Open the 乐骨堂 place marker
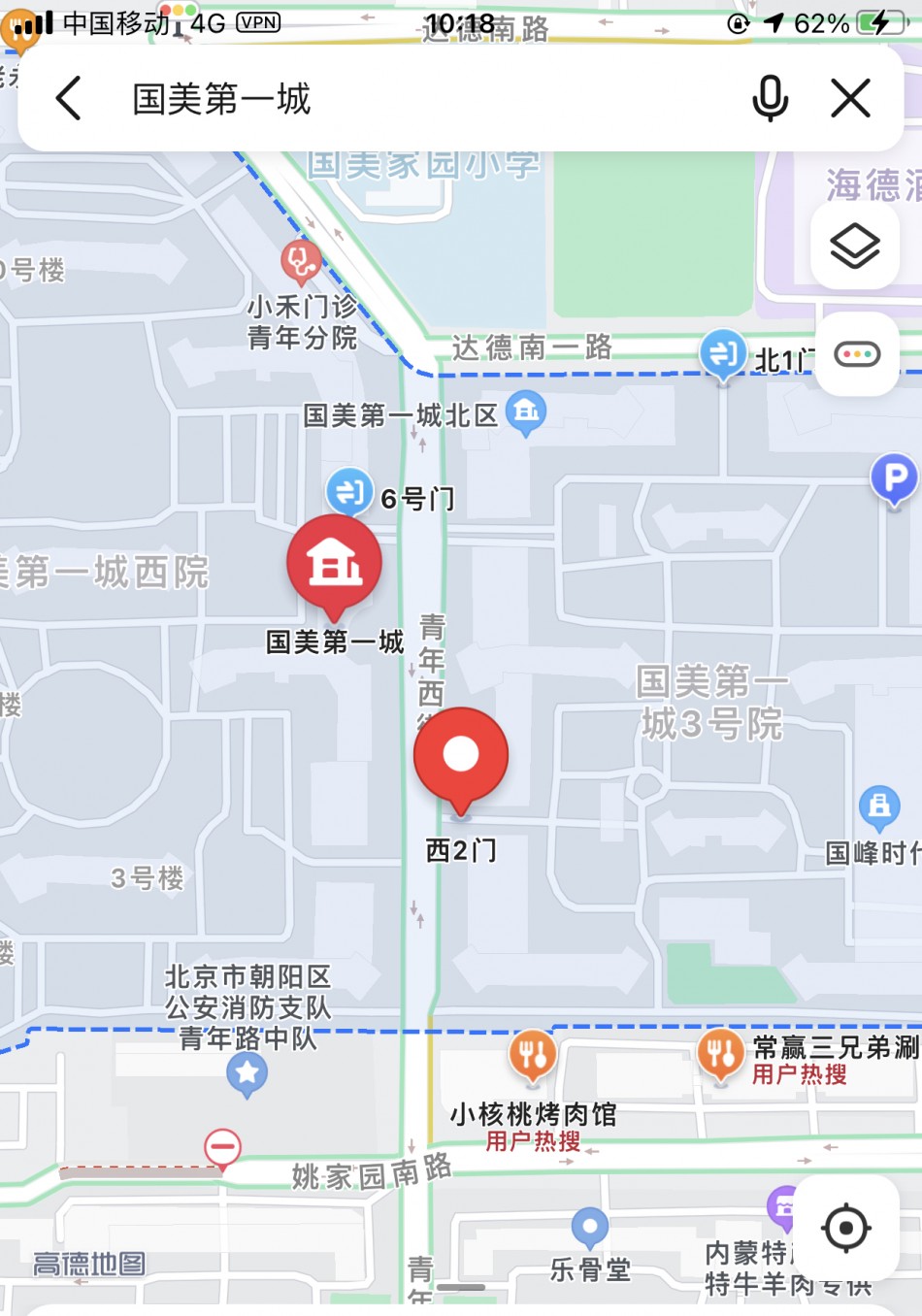The height and width of the screenshot is (1316, 922). (589, 1228)
